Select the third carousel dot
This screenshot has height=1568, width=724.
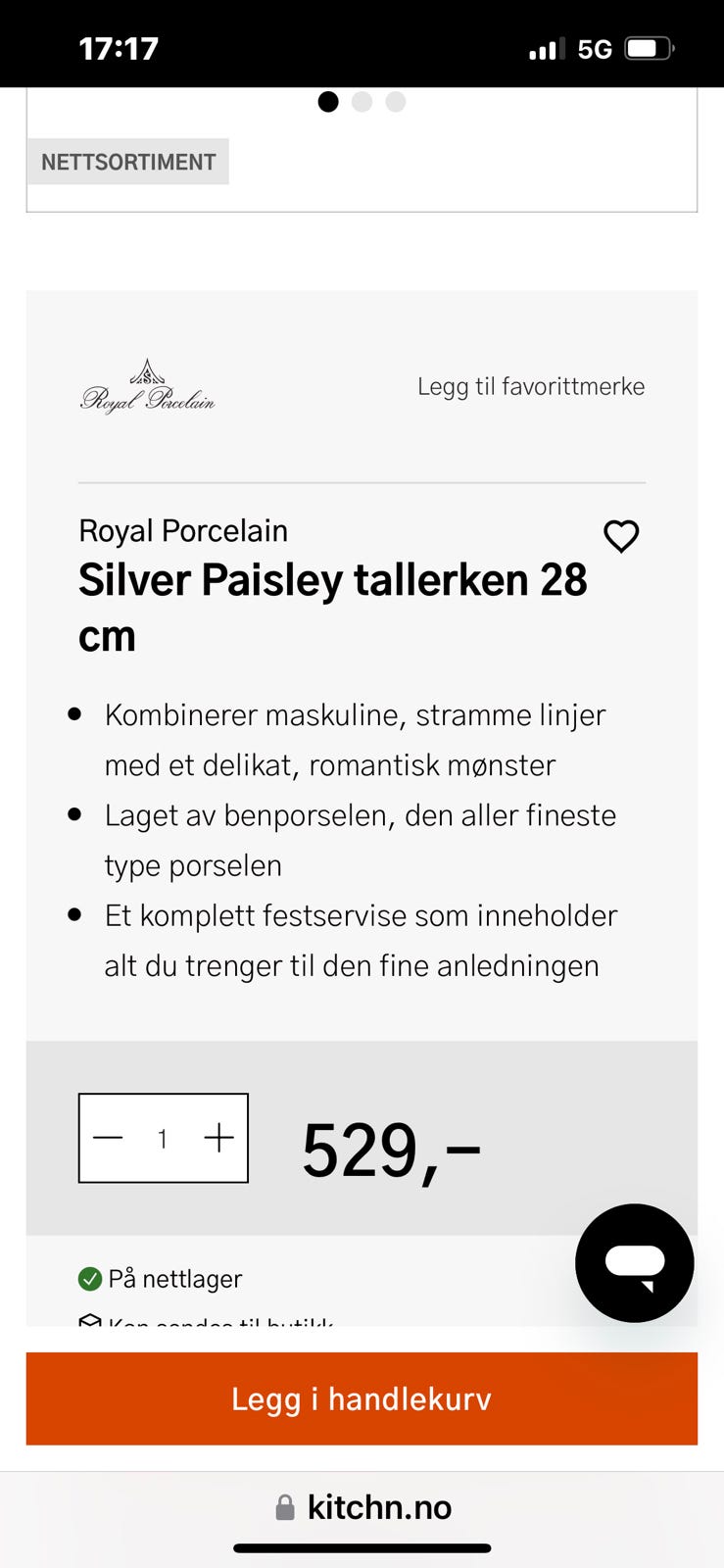[x=395, y=102]
